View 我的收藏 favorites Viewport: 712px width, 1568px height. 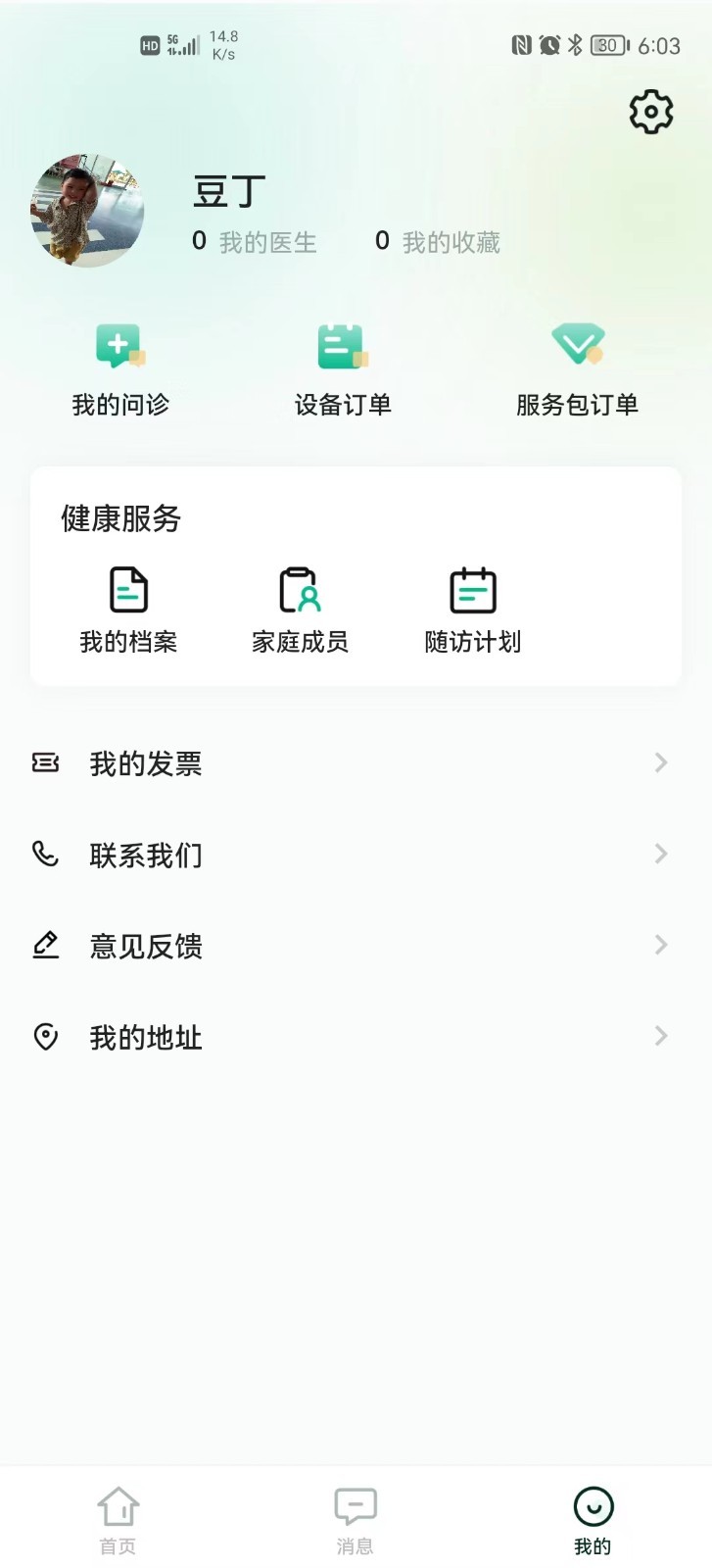(x=438, y=242)
